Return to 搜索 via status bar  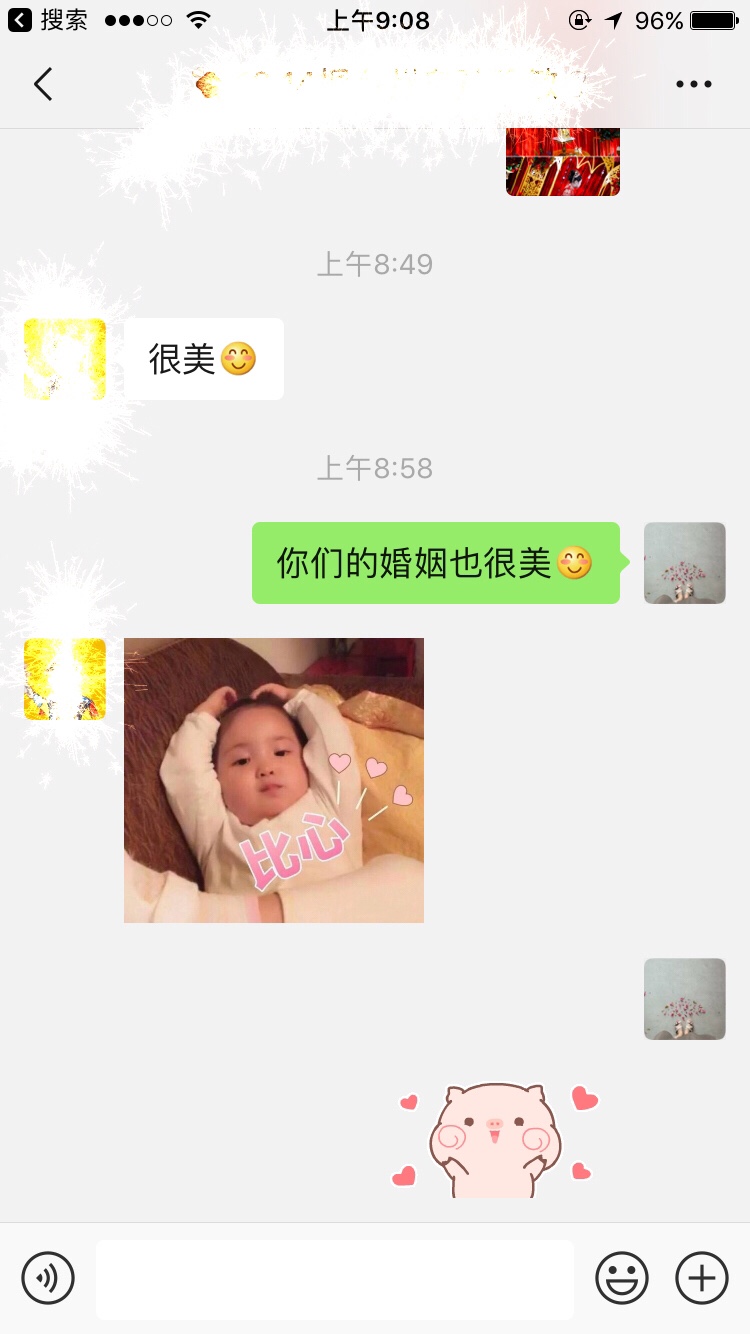(51, 19)
